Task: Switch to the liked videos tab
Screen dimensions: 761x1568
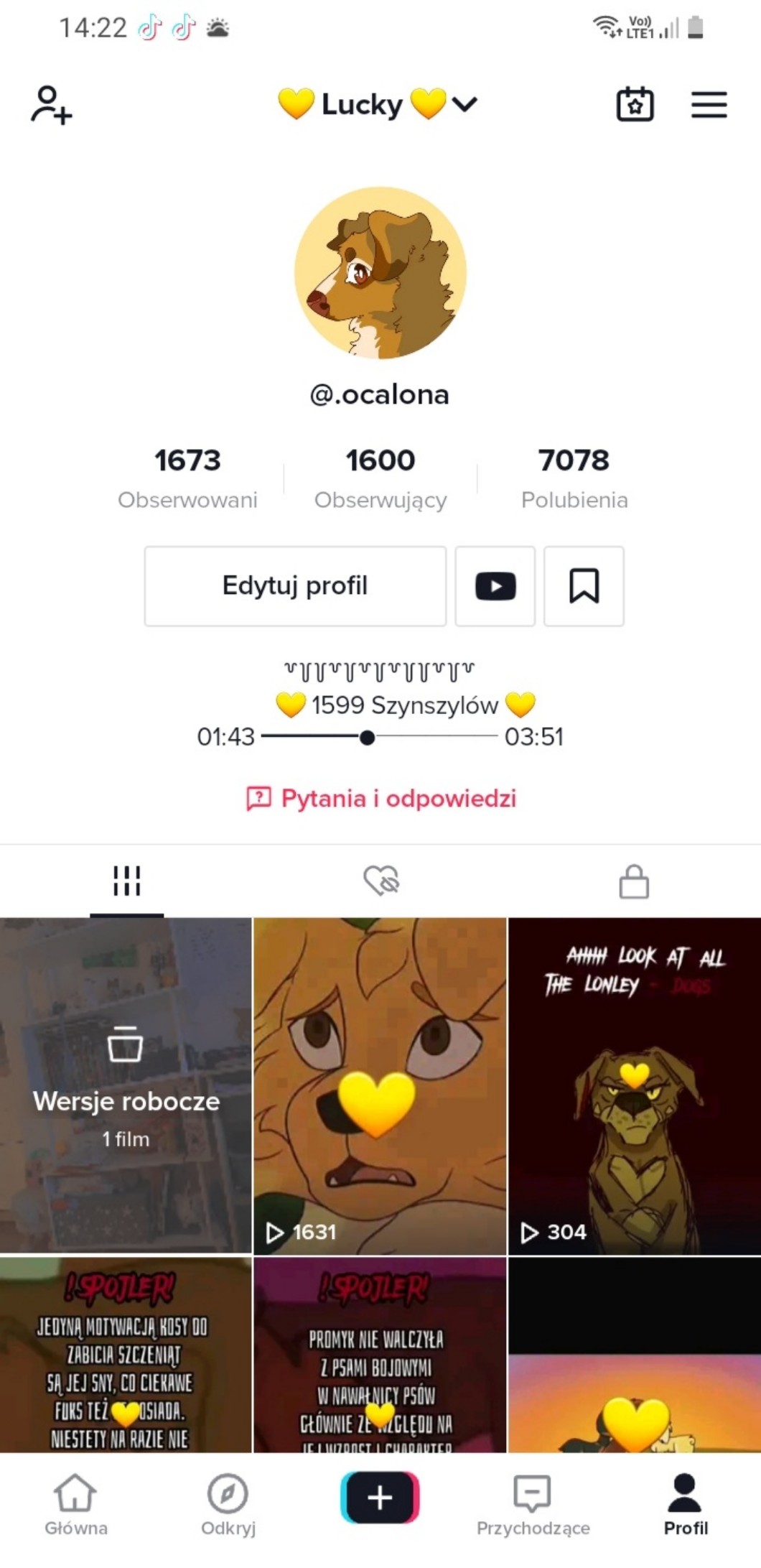Action: [380, 881]
